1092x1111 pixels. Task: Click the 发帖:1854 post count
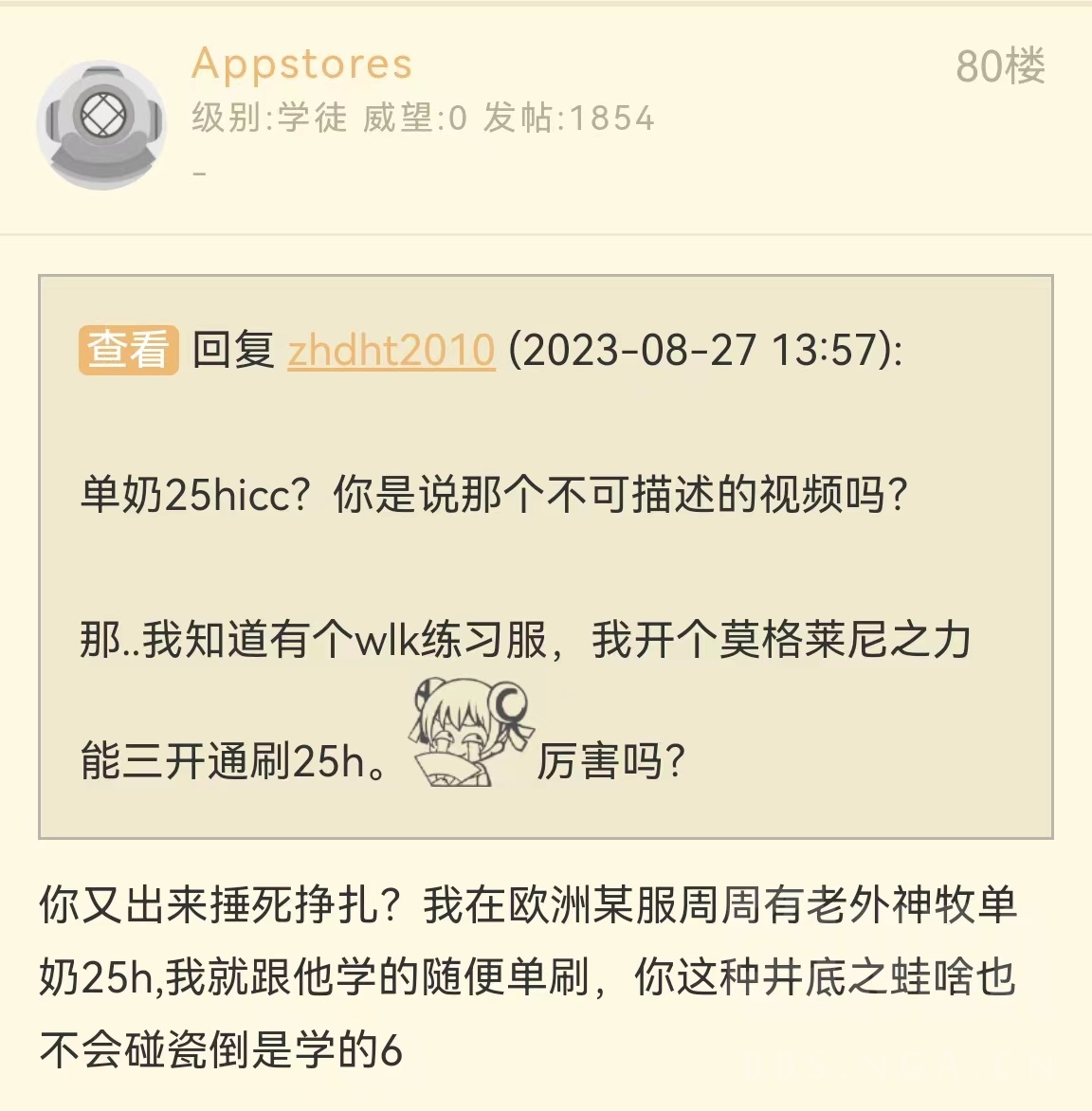coord(569,118)
